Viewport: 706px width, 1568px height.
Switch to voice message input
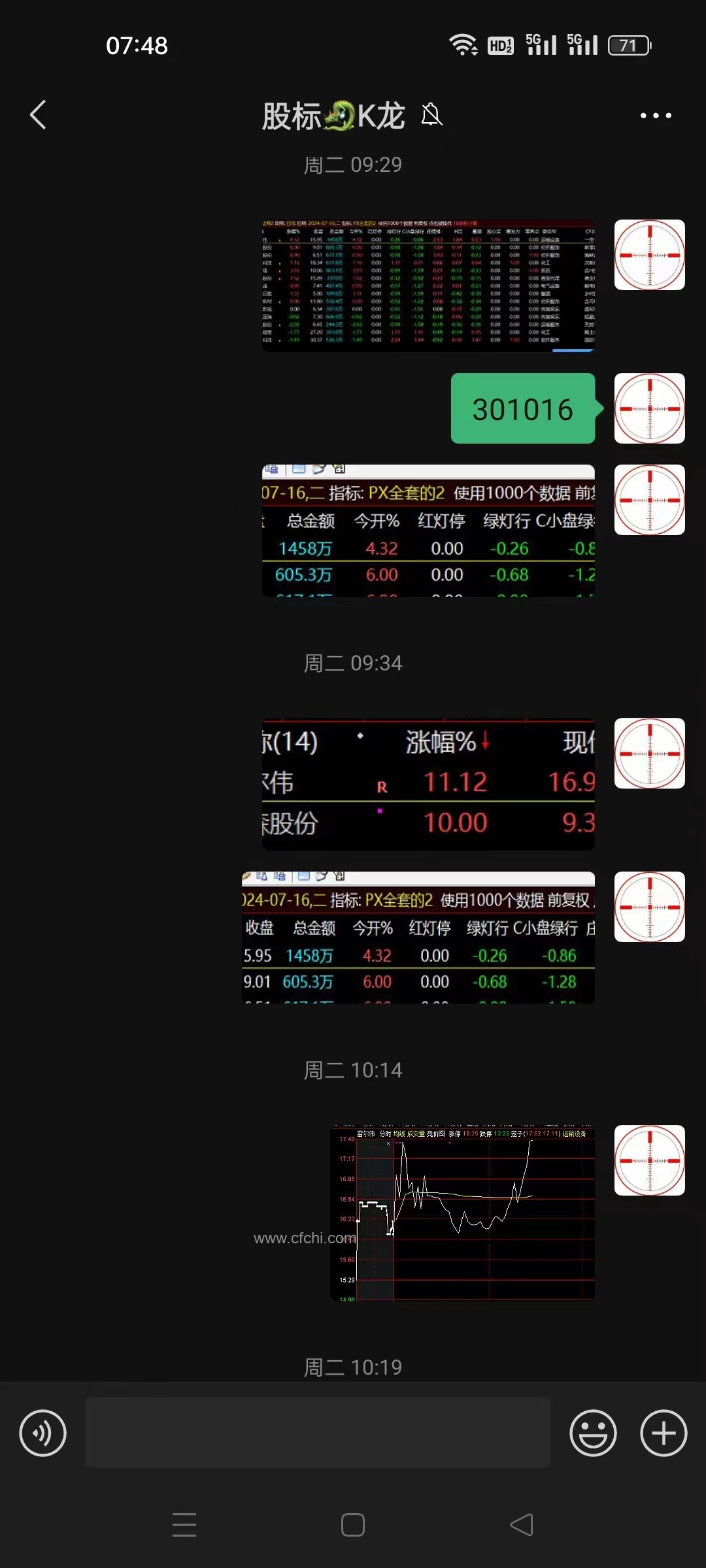(43, 1433)
